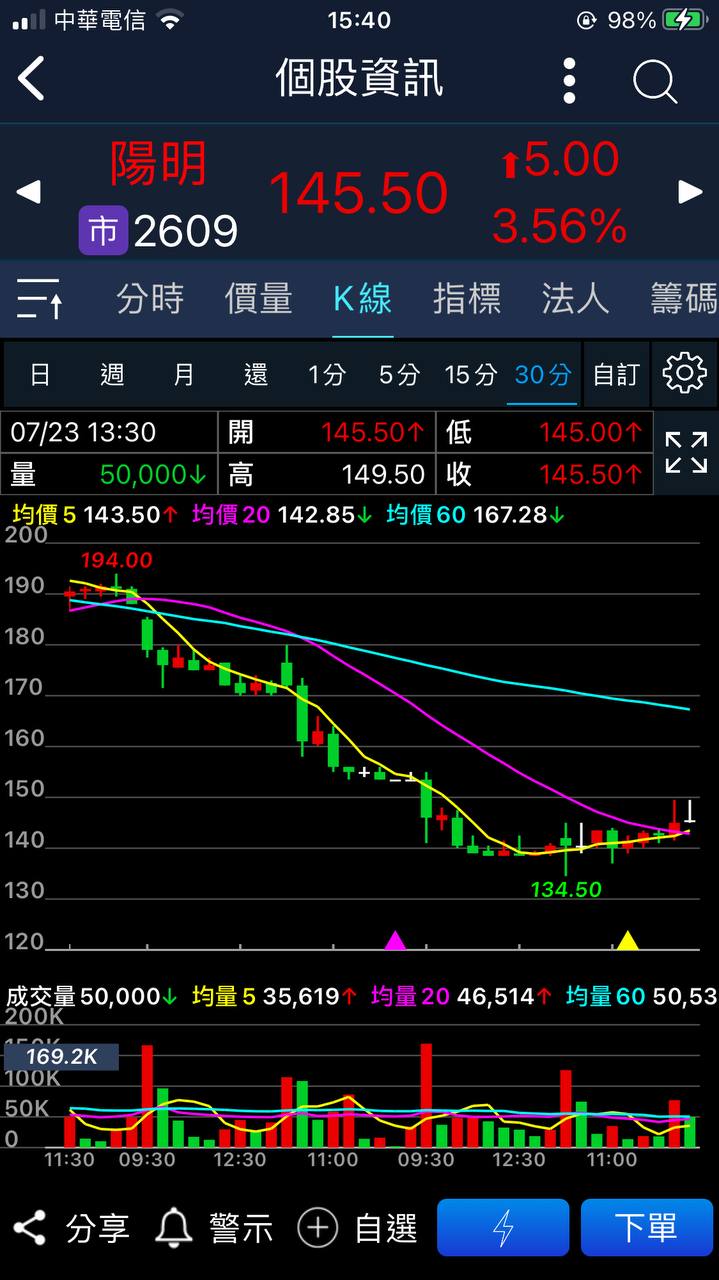
Task: Open the 指標 tab
Action: point(467,298)
